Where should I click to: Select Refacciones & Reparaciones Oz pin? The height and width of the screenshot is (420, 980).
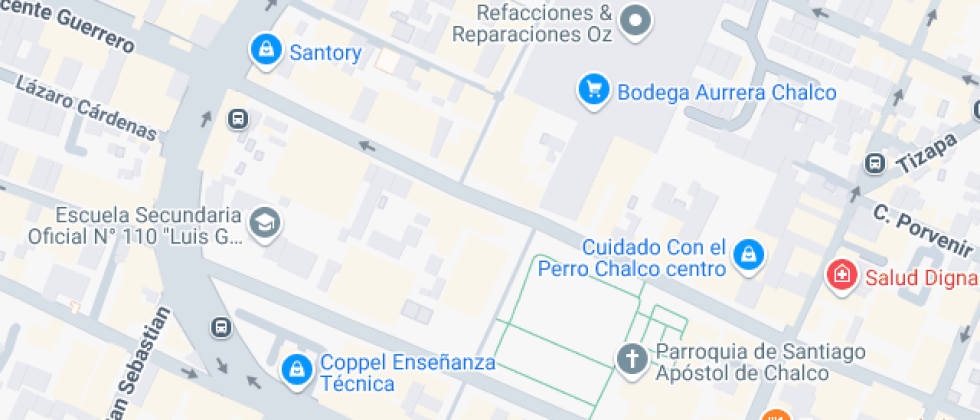pyautogui.click(x=635, y=22)
